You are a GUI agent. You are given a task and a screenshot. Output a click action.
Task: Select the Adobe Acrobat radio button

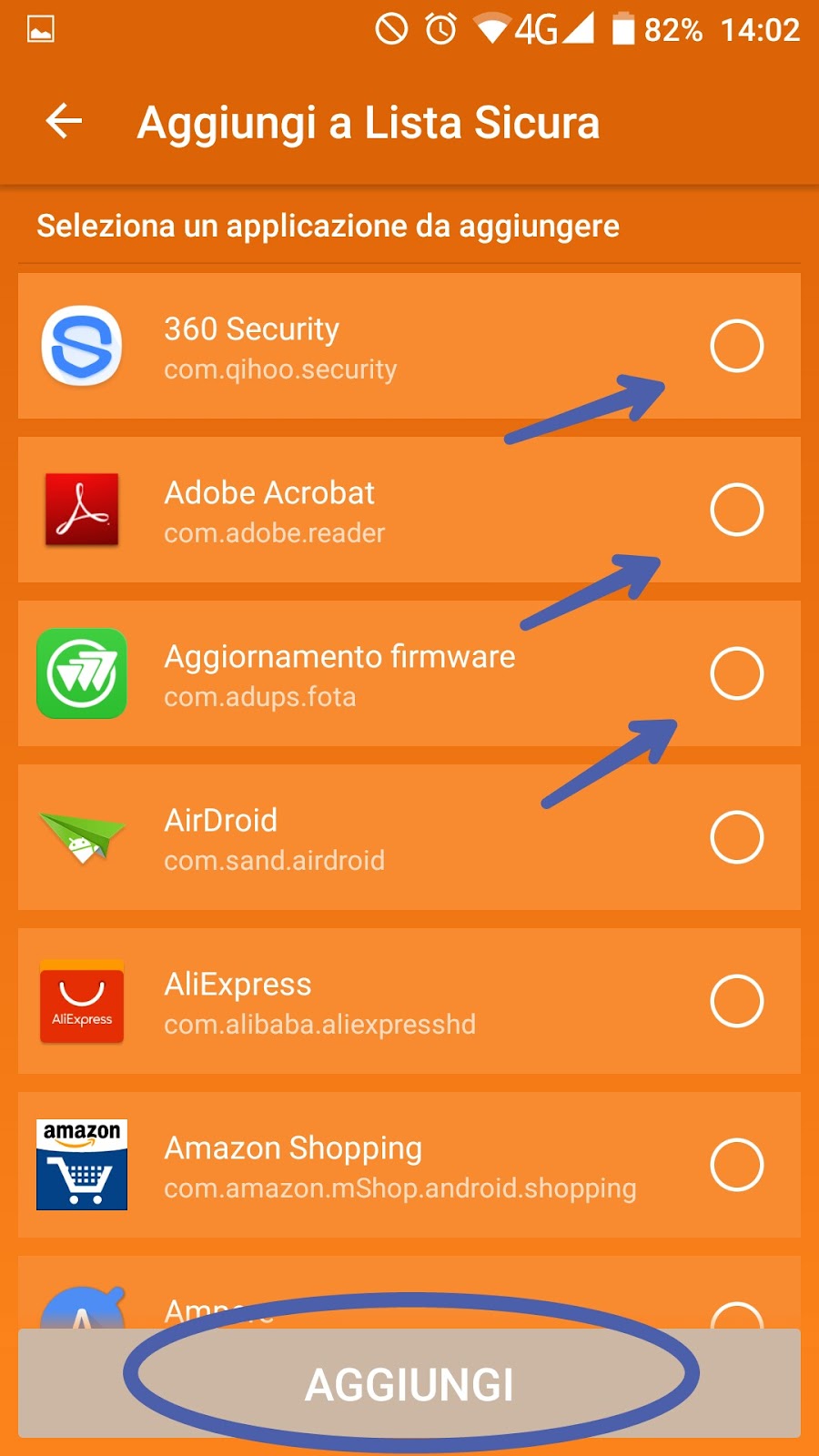click(736, 510)
